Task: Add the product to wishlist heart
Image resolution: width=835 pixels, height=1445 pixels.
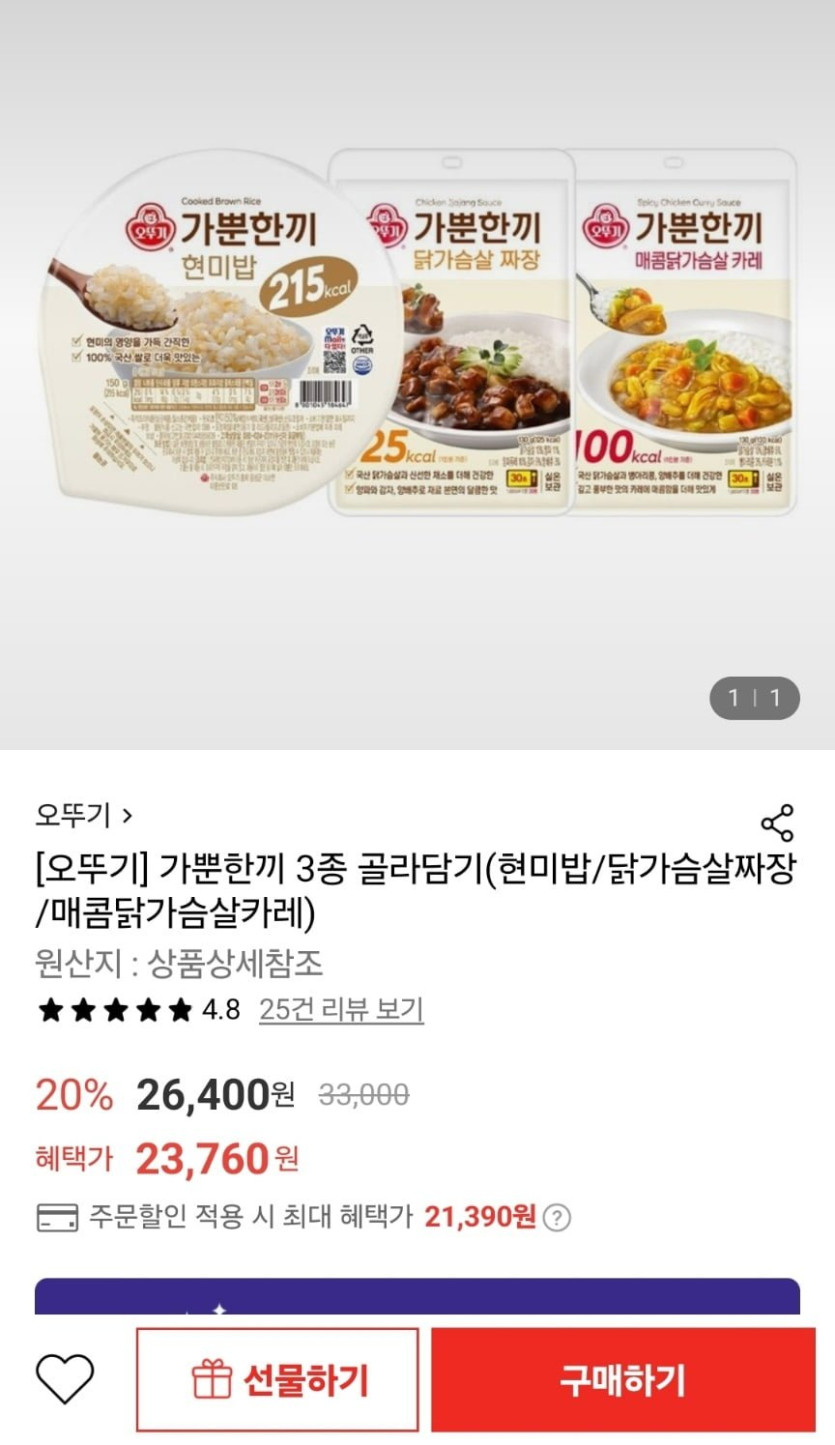Action: pos(65,1379)
